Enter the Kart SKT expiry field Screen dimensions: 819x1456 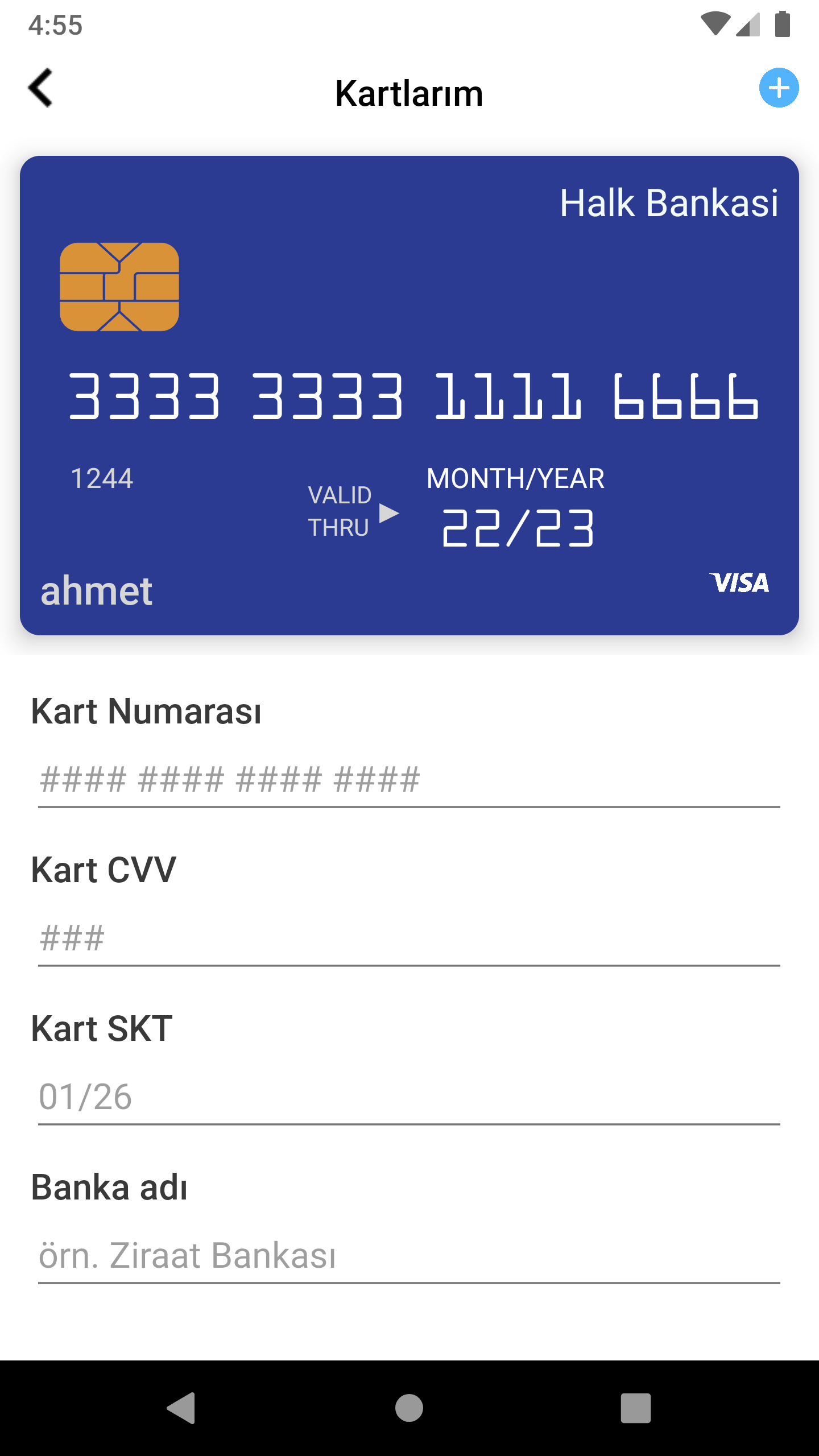[408, 1097]
